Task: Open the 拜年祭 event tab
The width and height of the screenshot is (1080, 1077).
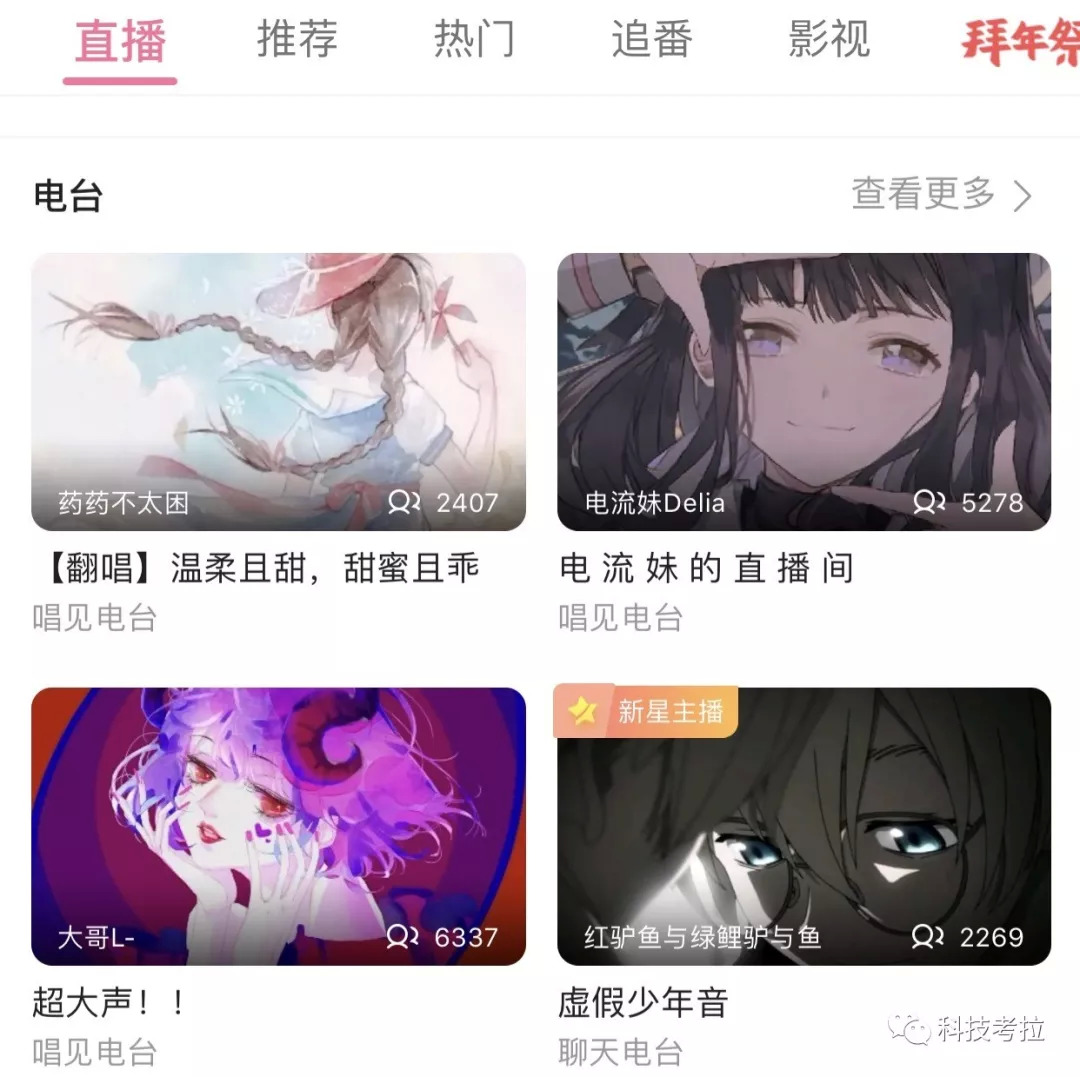Action: tap(1020, 43)
